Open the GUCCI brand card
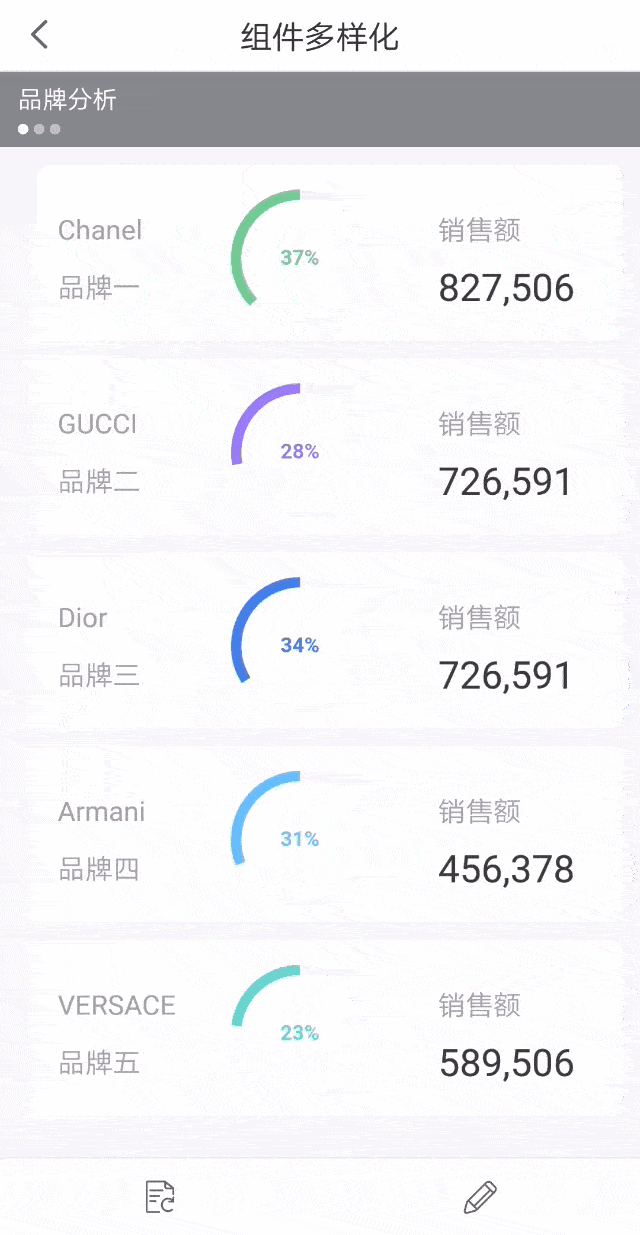The image size is (640, 1235). coord(328,452)
